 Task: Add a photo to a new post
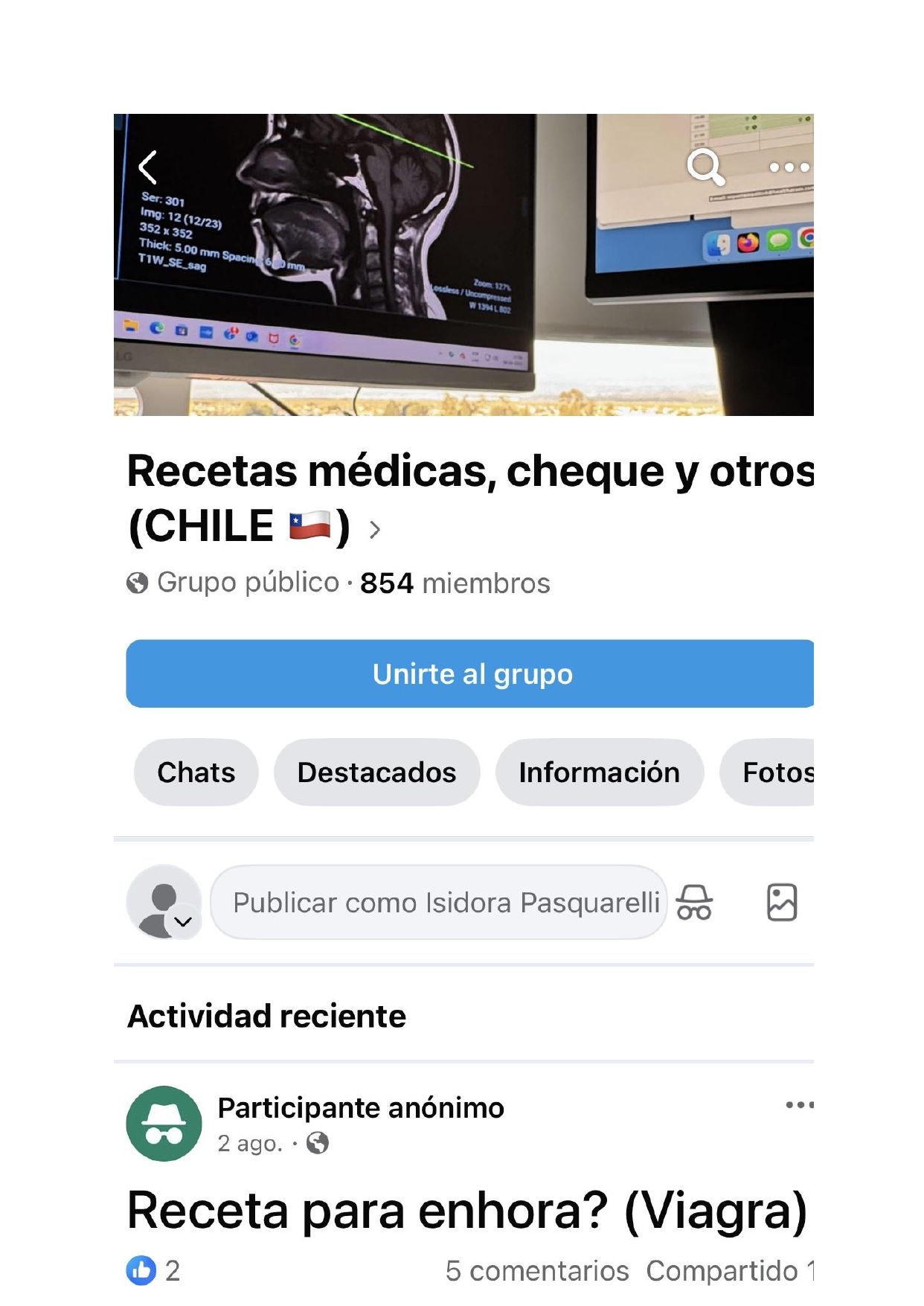(781, 903)
